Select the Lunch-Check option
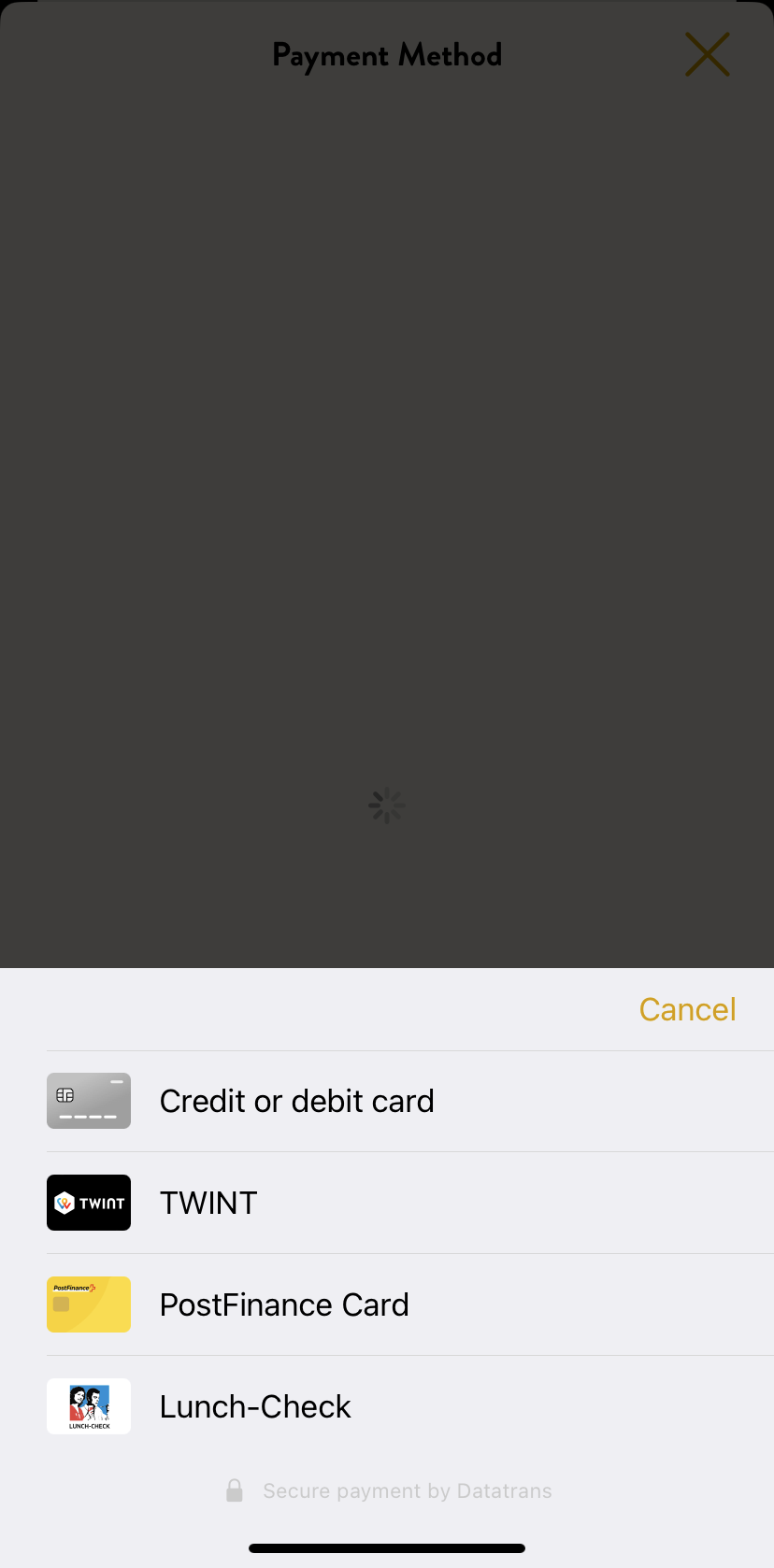This screenshot has width=774, height=1568. coord(387,1406)
